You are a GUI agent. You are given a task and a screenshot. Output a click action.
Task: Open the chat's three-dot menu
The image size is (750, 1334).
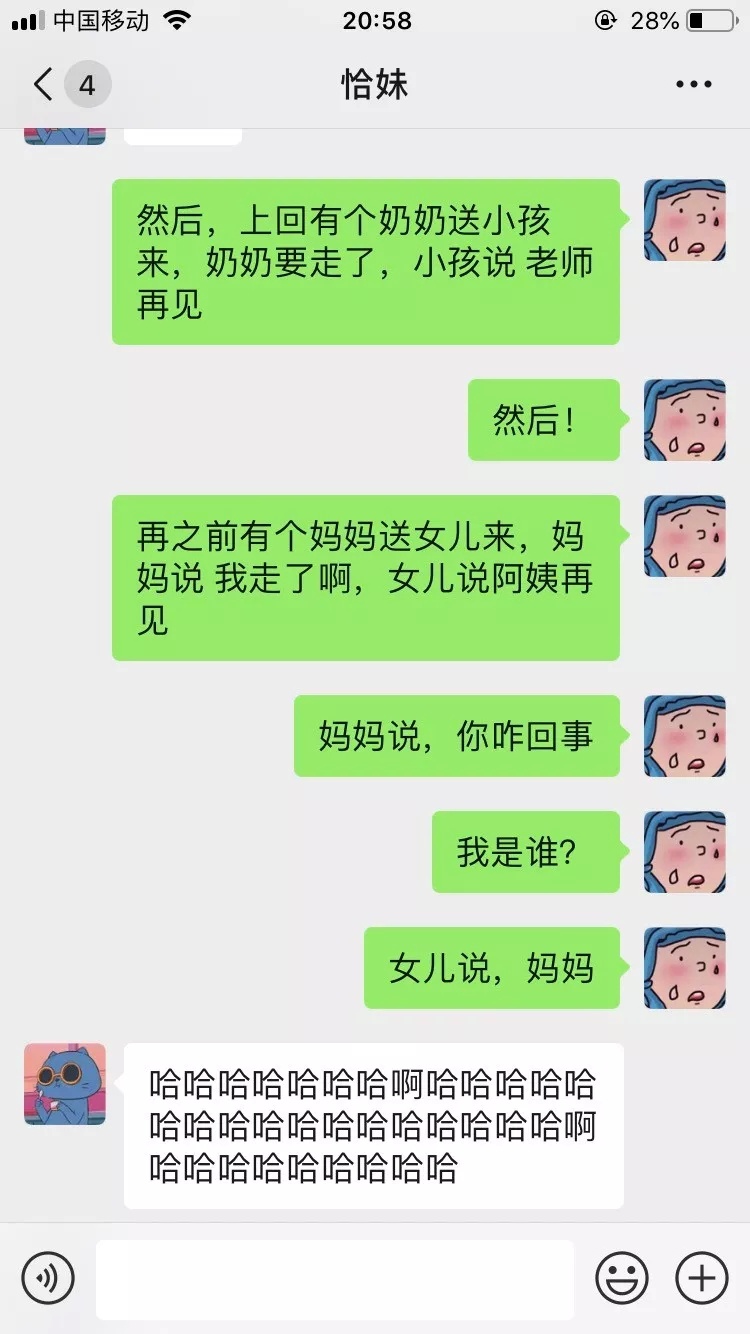(x=694, y=85)
